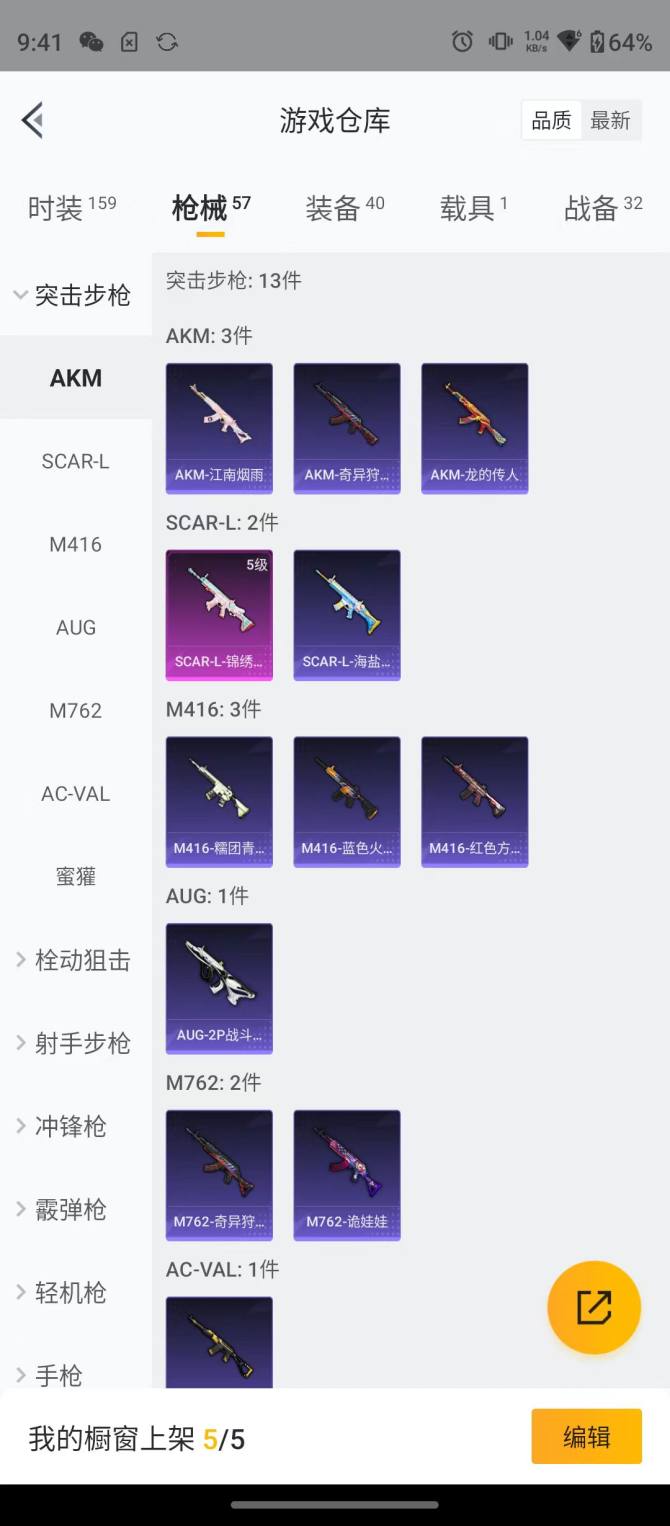Open the 载具 tab
The height and width of the screenshot is (1526, 670).
point(473,208)
